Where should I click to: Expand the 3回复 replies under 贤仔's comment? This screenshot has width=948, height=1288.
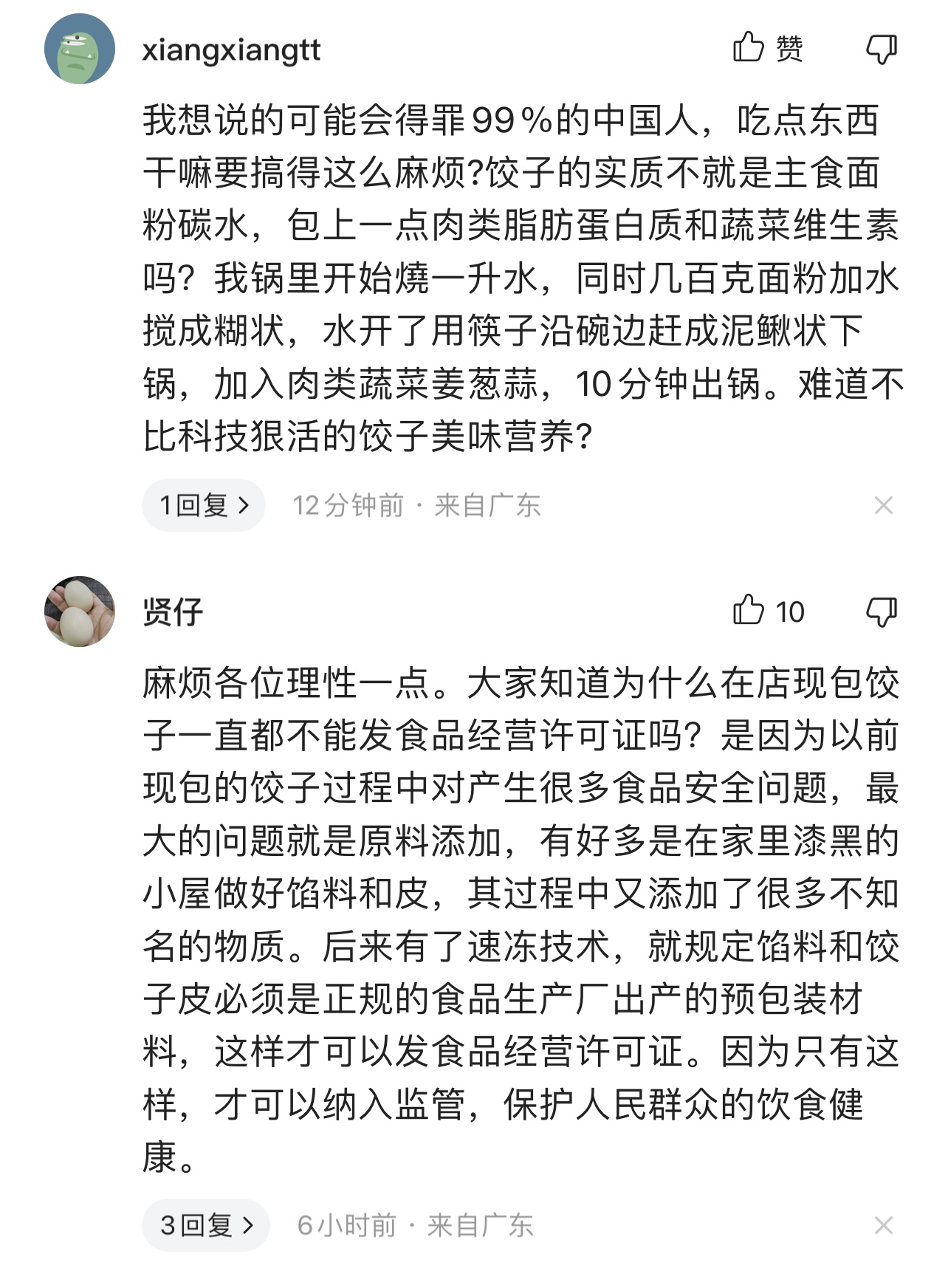[x=206, y=1225]
